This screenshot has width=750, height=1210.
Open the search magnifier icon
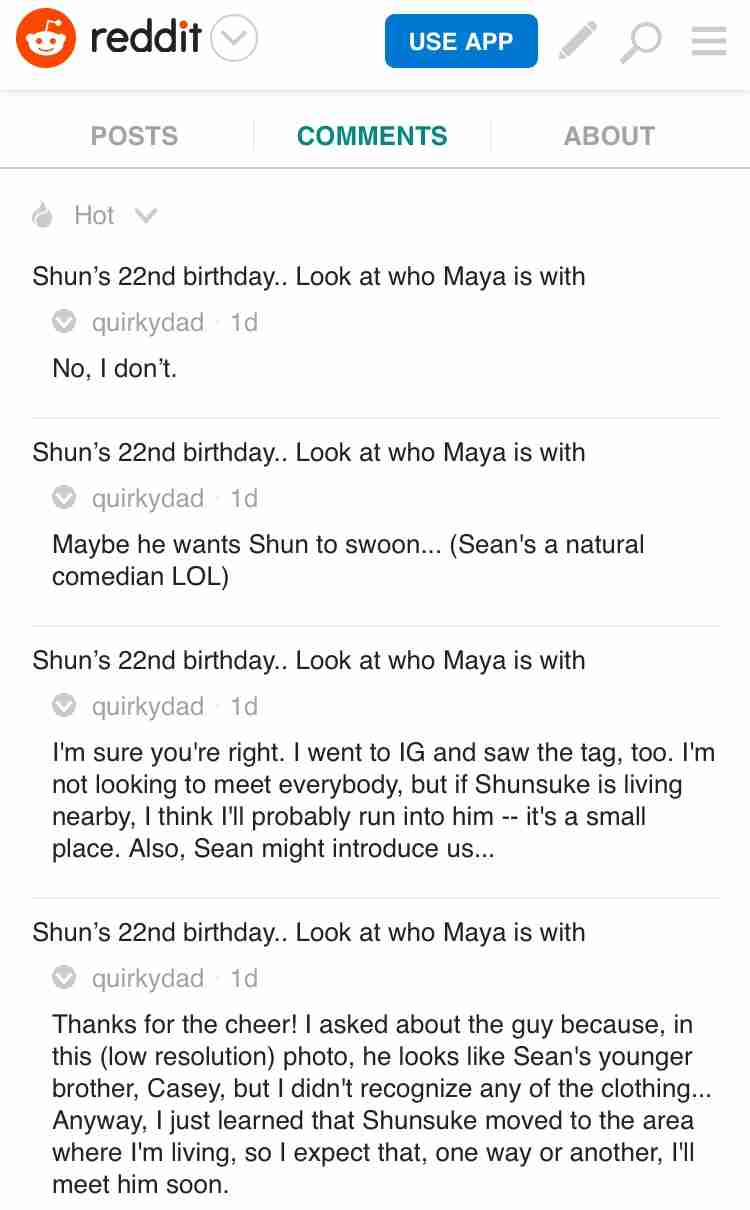tap(640, 42)
